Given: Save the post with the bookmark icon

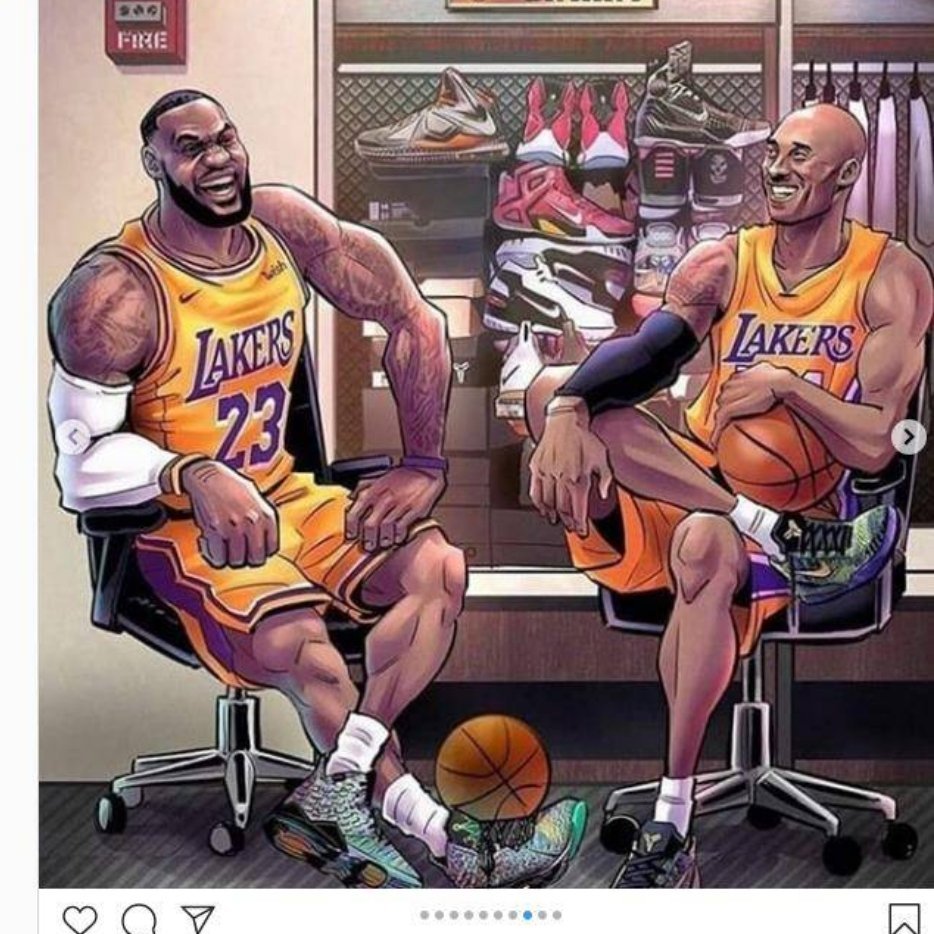Looking at the screenshot, I should pos(903,918).
